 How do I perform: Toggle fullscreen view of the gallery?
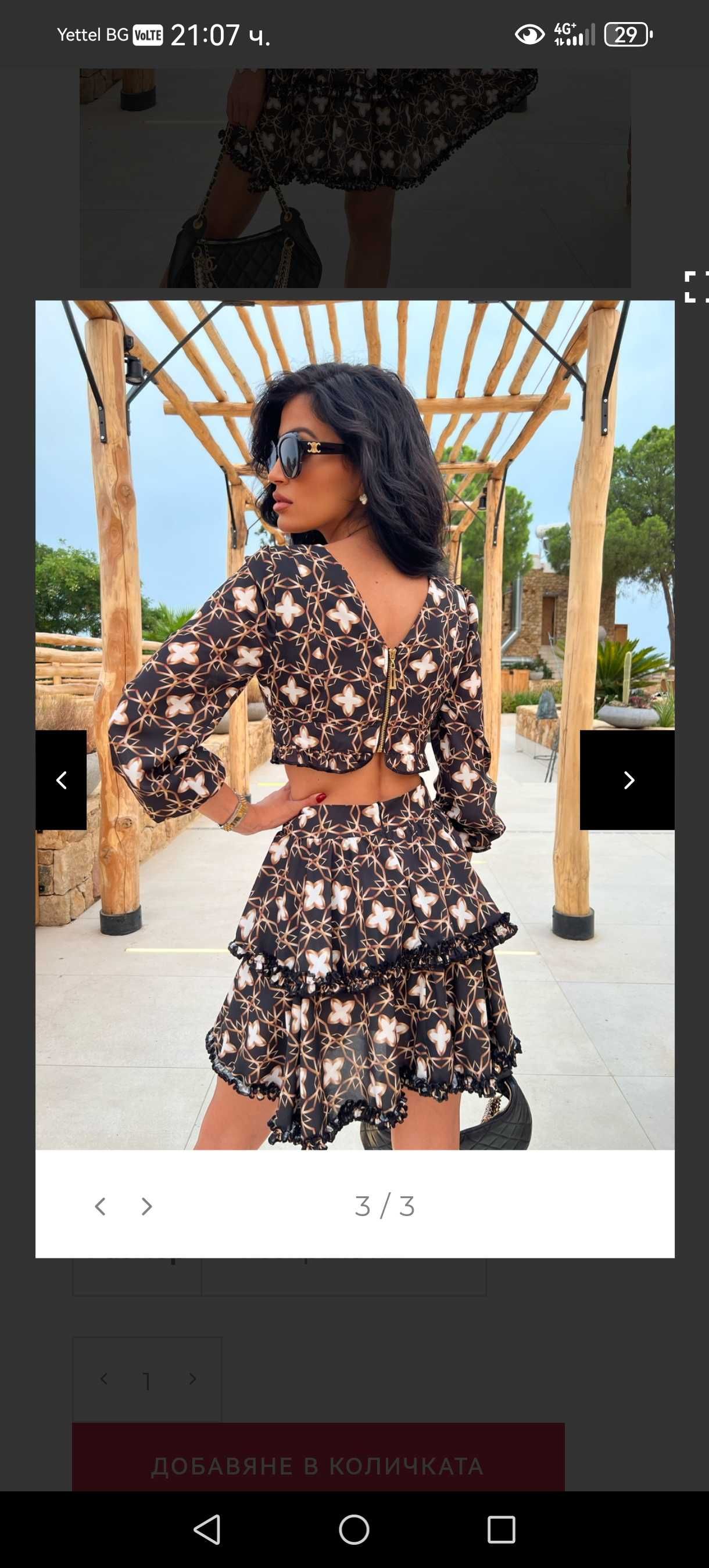pos(696,287)
